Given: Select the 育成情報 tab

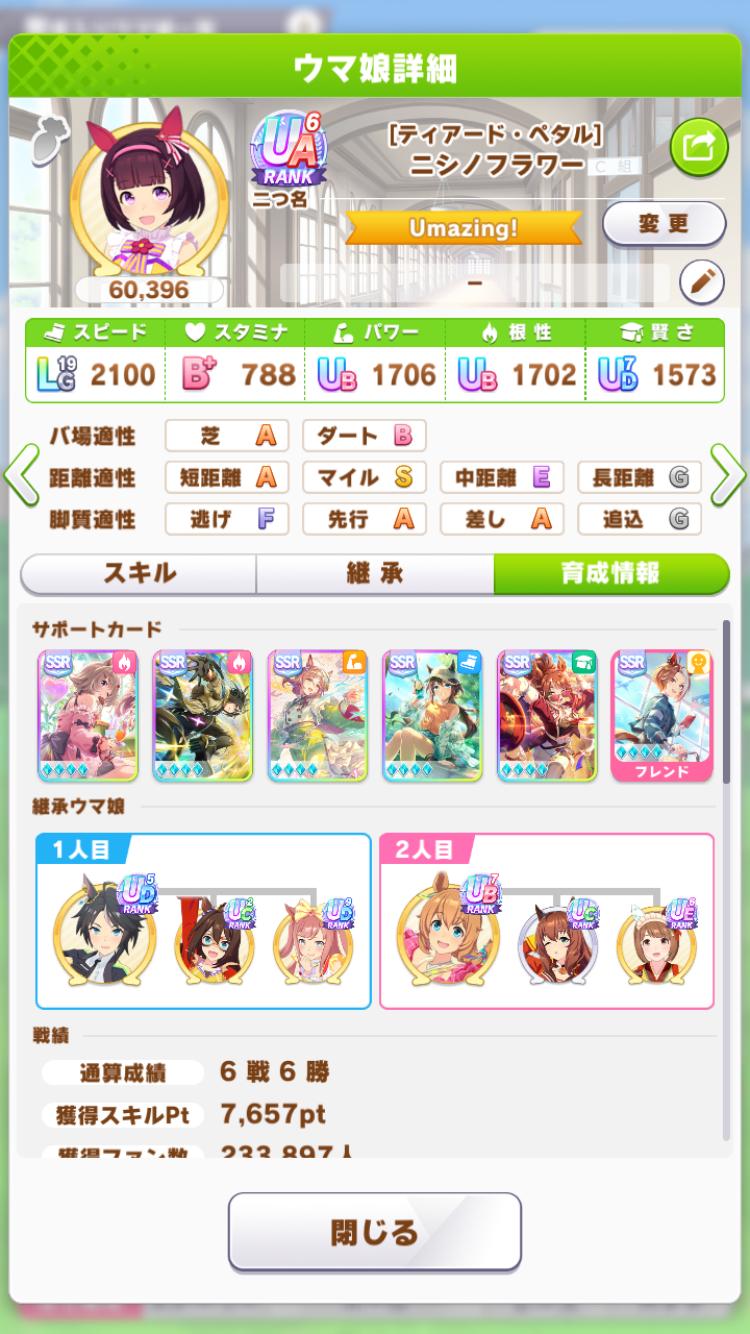Looking at the screenshot, I should [x=610, y=573].
